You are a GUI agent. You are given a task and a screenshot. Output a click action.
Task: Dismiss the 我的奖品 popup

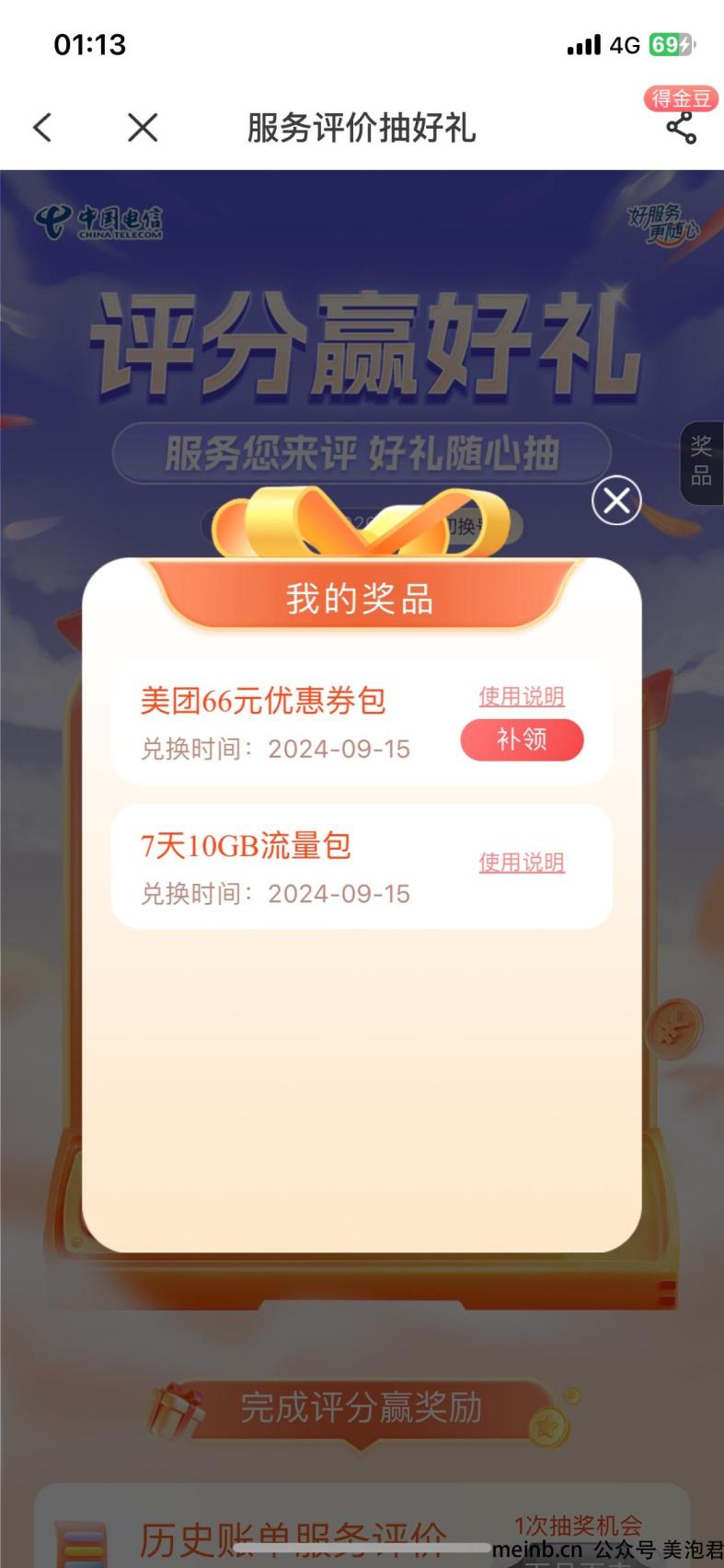point(615,500)
